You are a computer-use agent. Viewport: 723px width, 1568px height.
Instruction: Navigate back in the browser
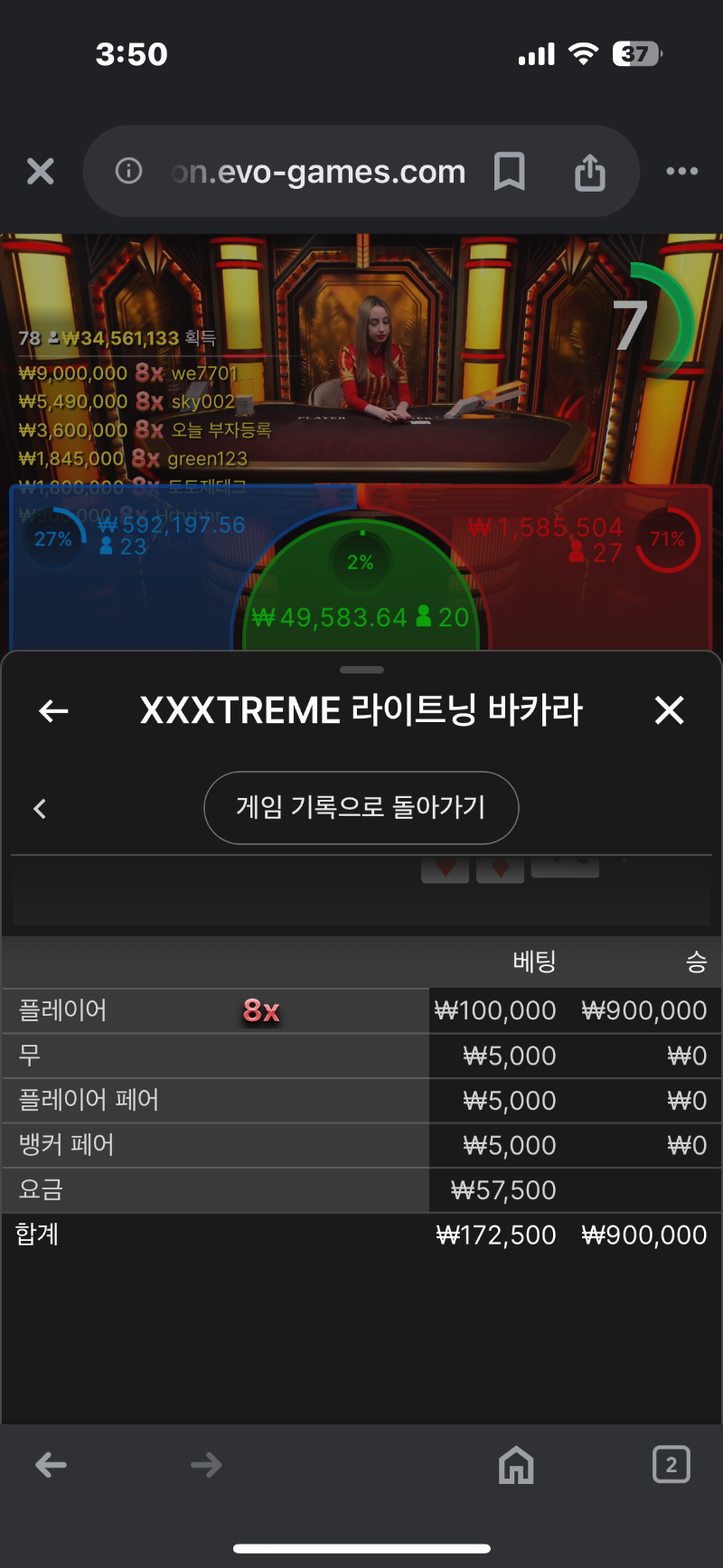52,1465
